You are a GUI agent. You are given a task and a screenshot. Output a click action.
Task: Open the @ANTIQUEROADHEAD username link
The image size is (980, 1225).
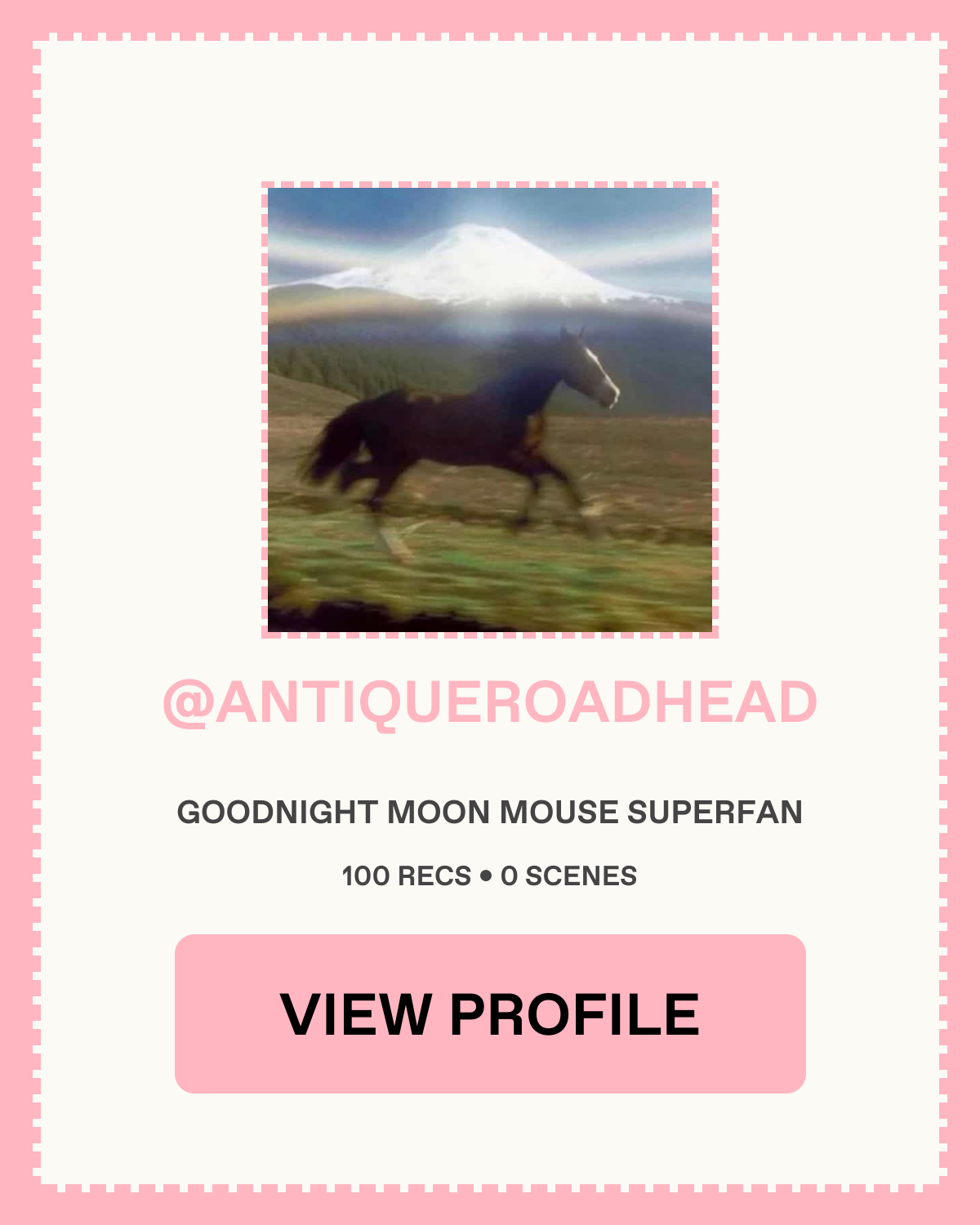(x=490, y=702)
